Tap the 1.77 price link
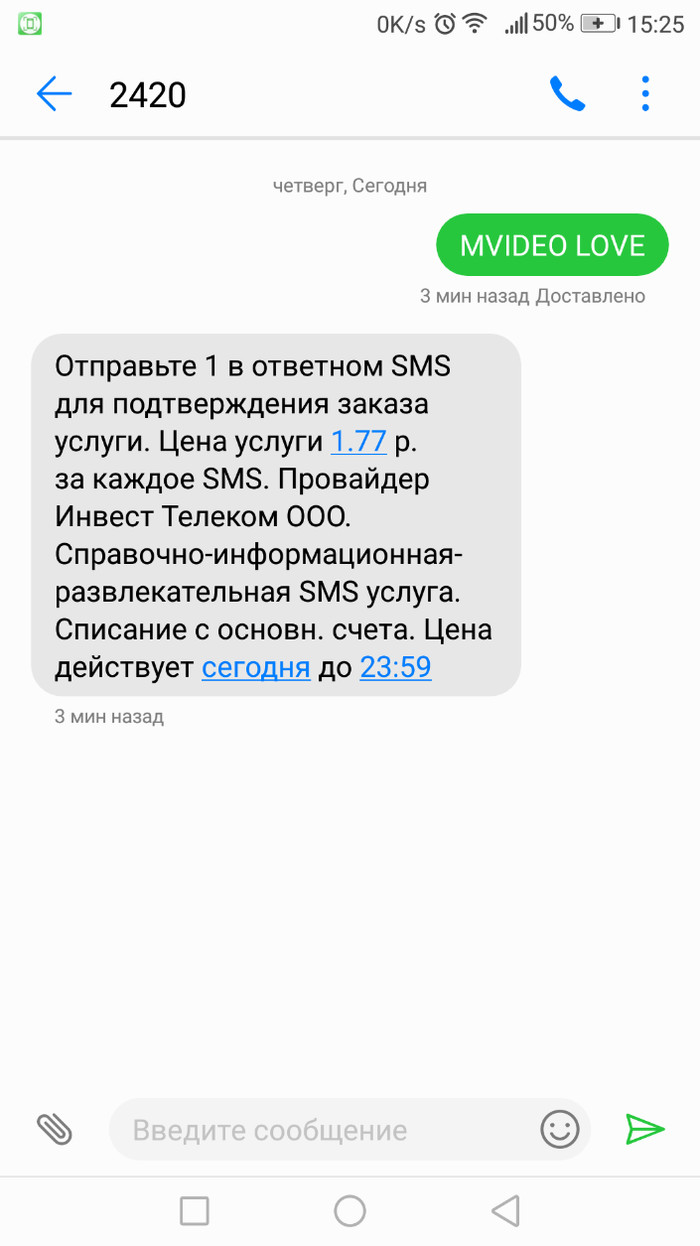The height and width of the screenshot is (1246, 700). pos(358,441)
